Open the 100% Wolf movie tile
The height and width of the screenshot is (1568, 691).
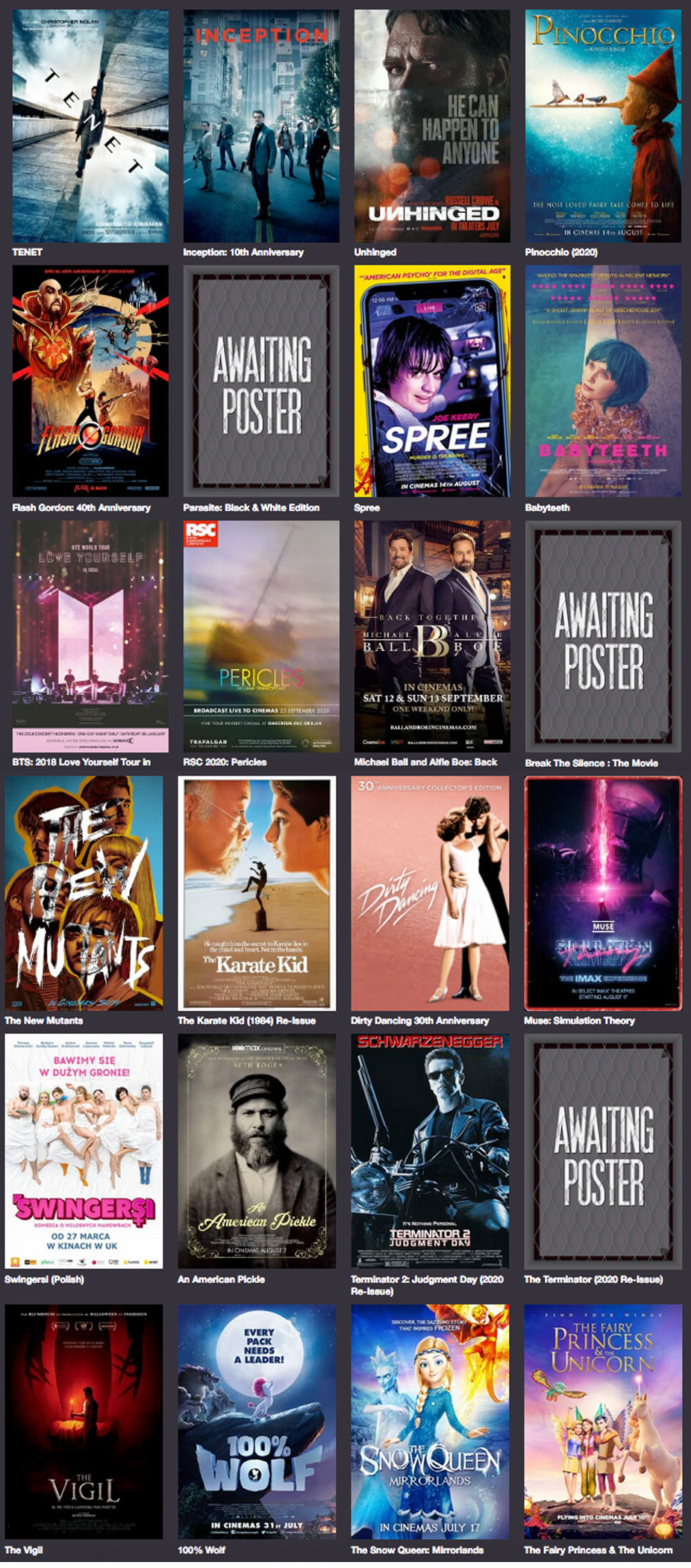click(257, 1422)
